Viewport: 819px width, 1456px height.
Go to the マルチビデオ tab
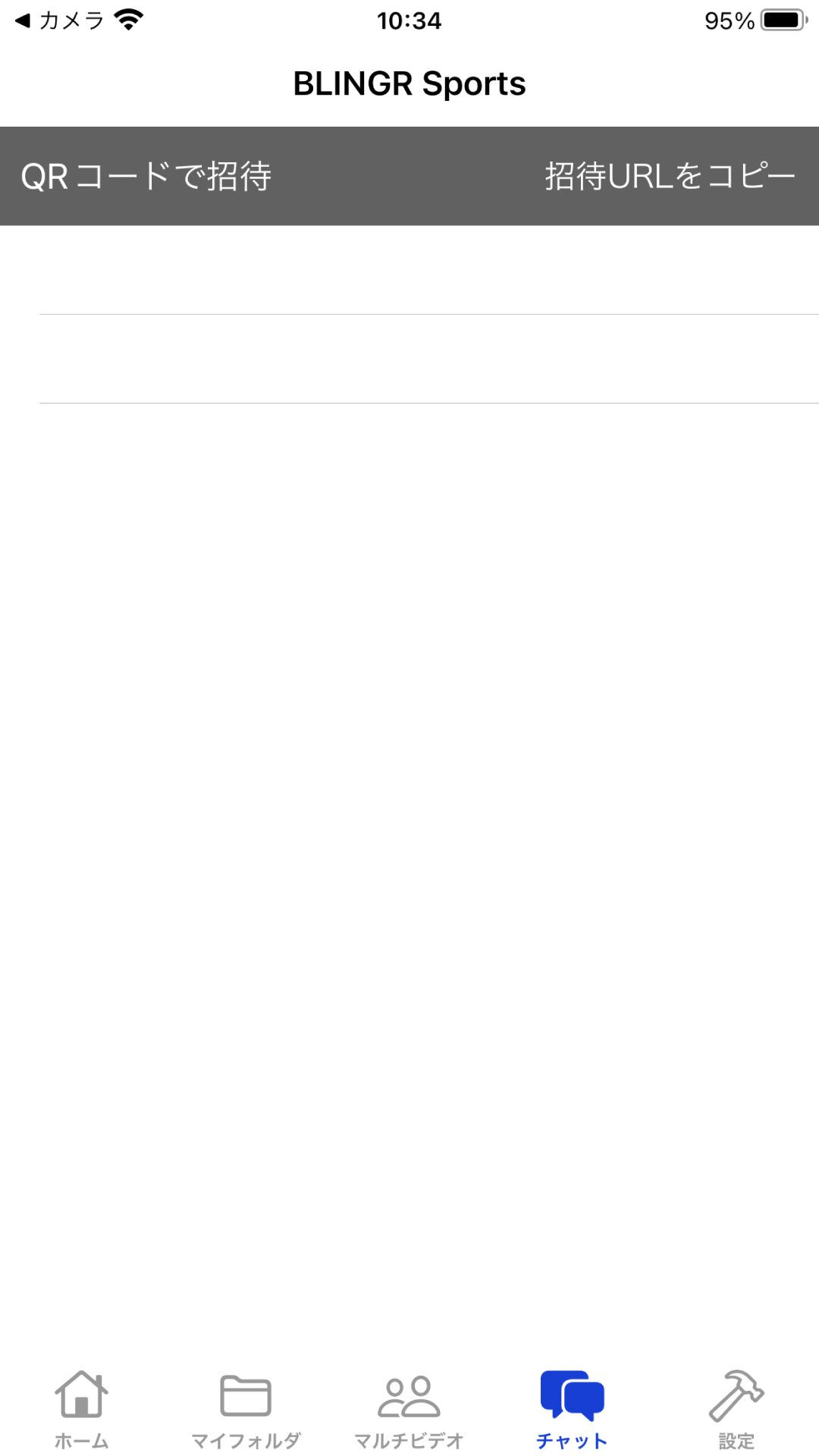tap(409, 1409)
